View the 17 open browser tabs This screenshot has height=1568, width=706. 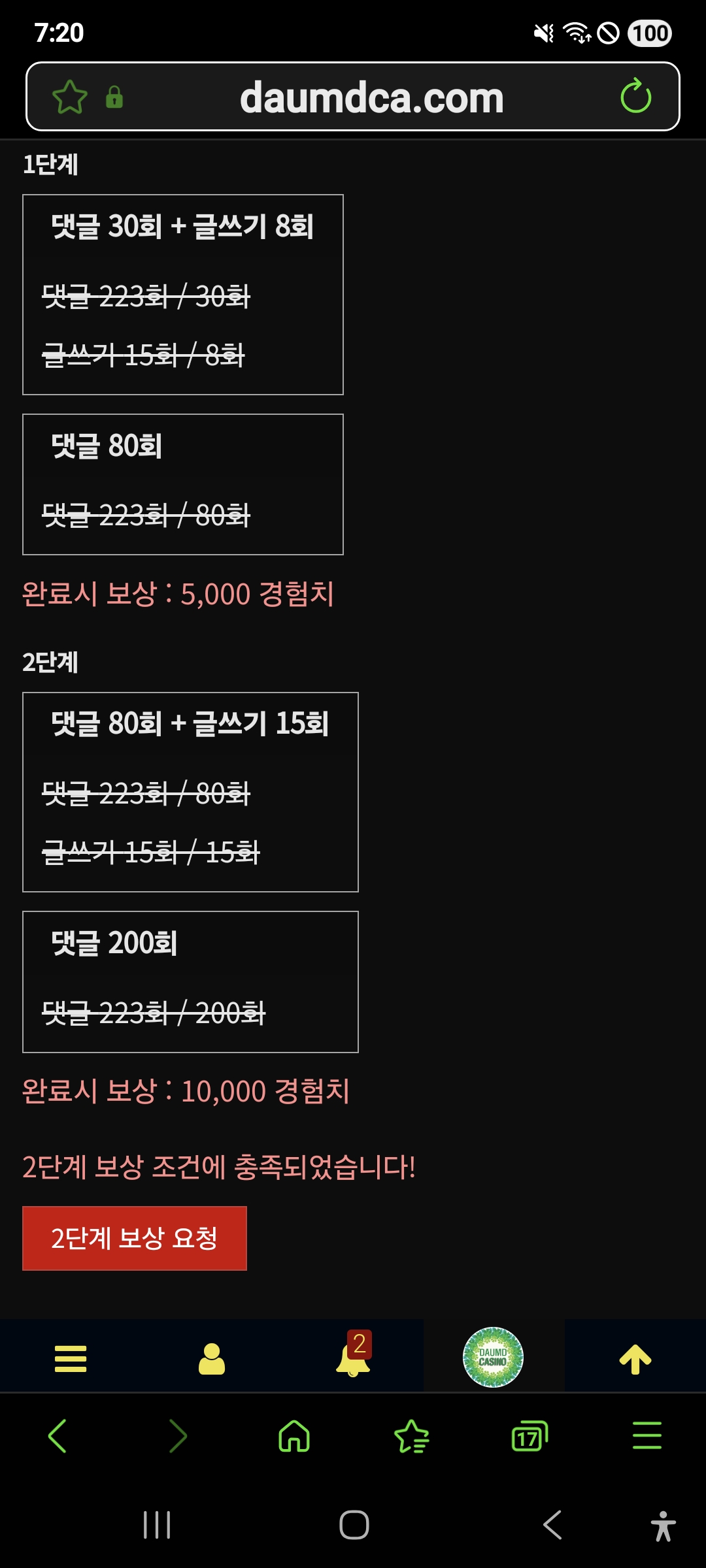tap(529, 1436)
